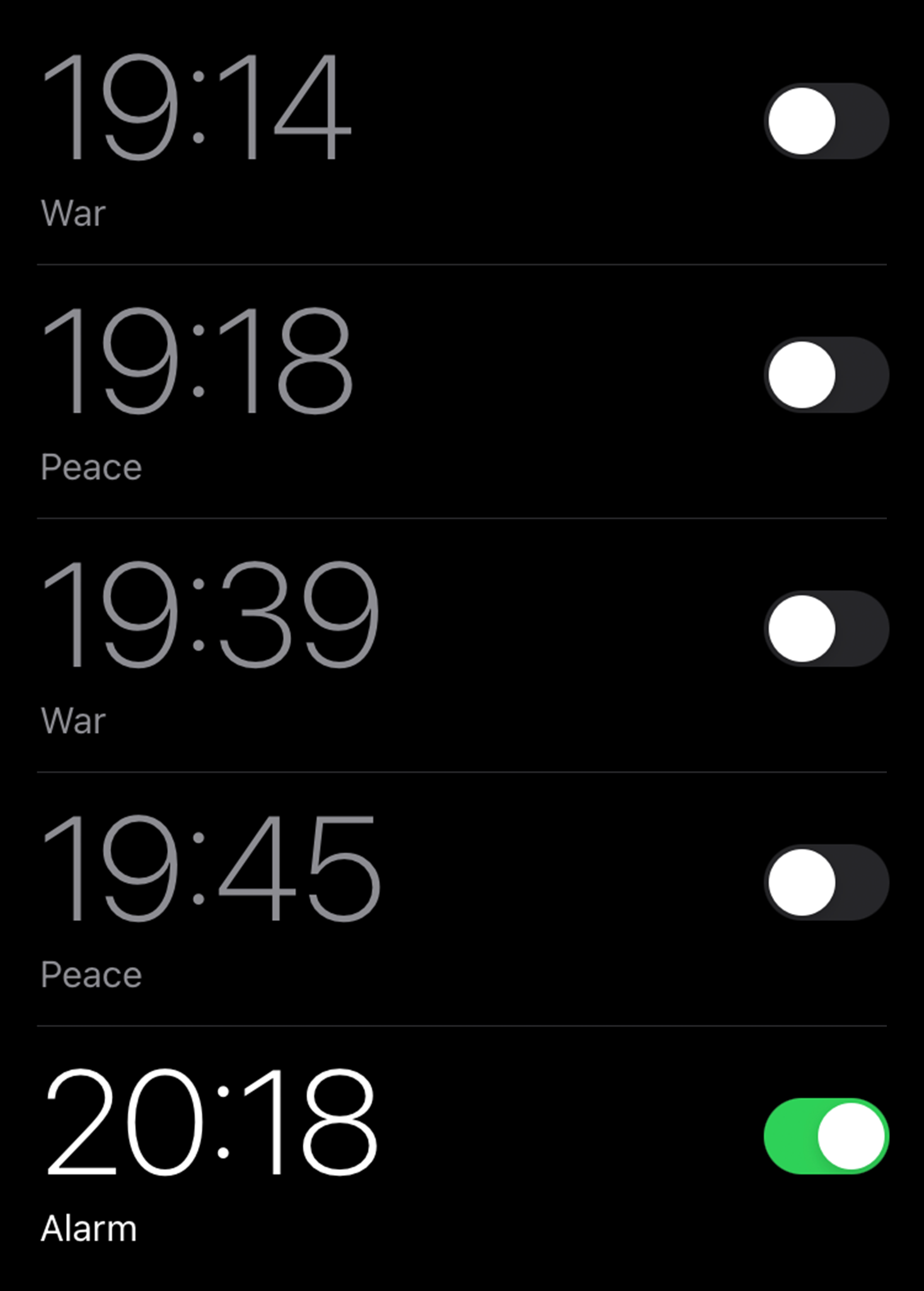Activate the 19:45 Peace alarm
The width and height of the screenshot is (924, 1291).
(826, 883)
